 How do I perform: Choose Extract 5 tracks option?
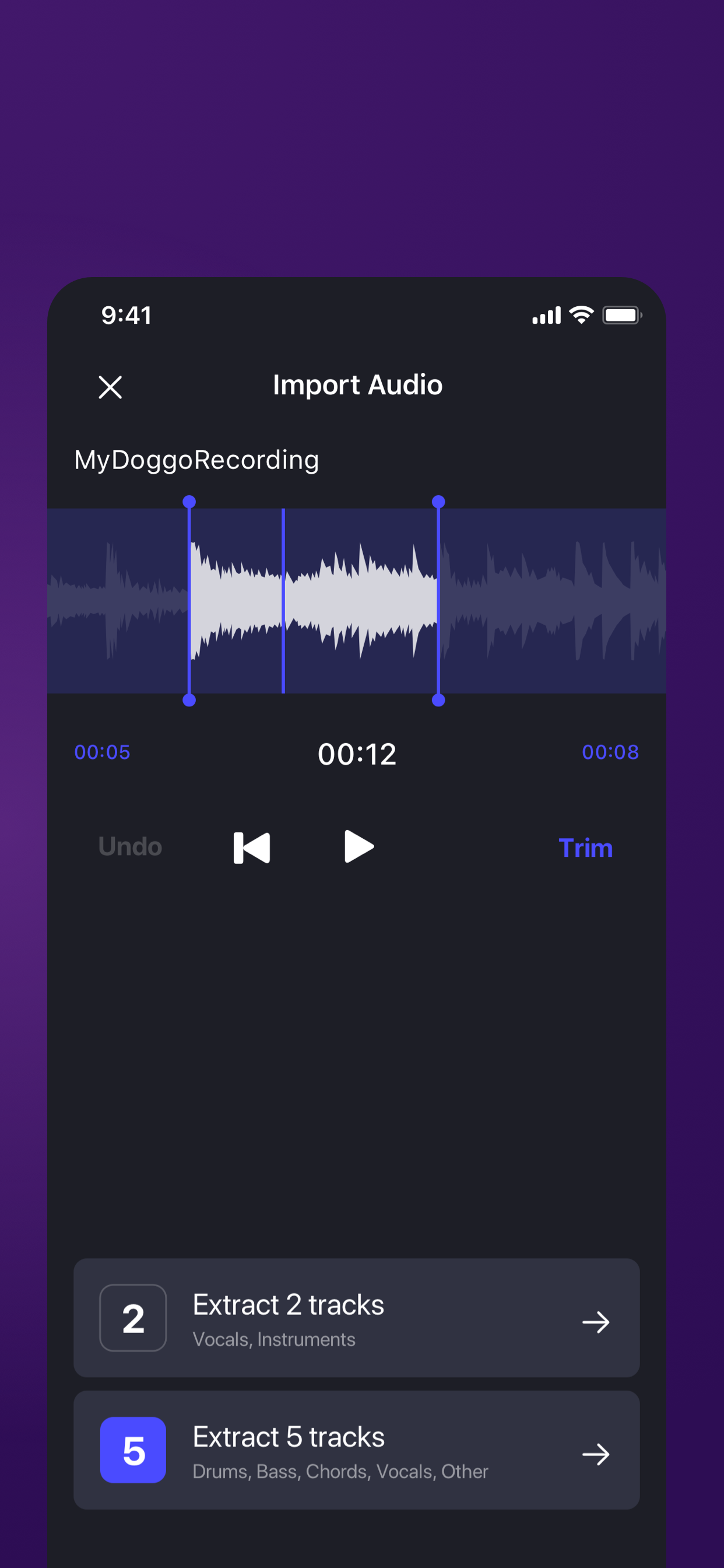[x=357, y=1450]
